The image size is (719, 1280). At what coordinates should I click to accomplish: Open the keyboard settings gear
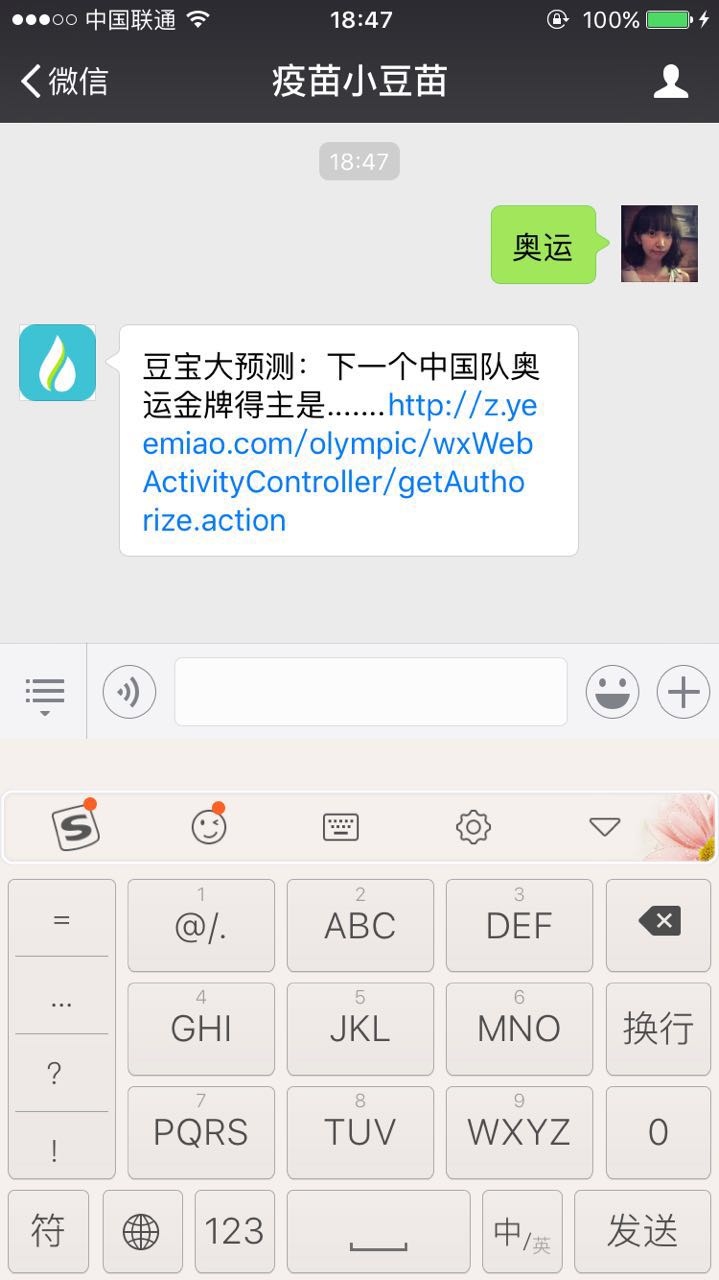tap(473, 827)
